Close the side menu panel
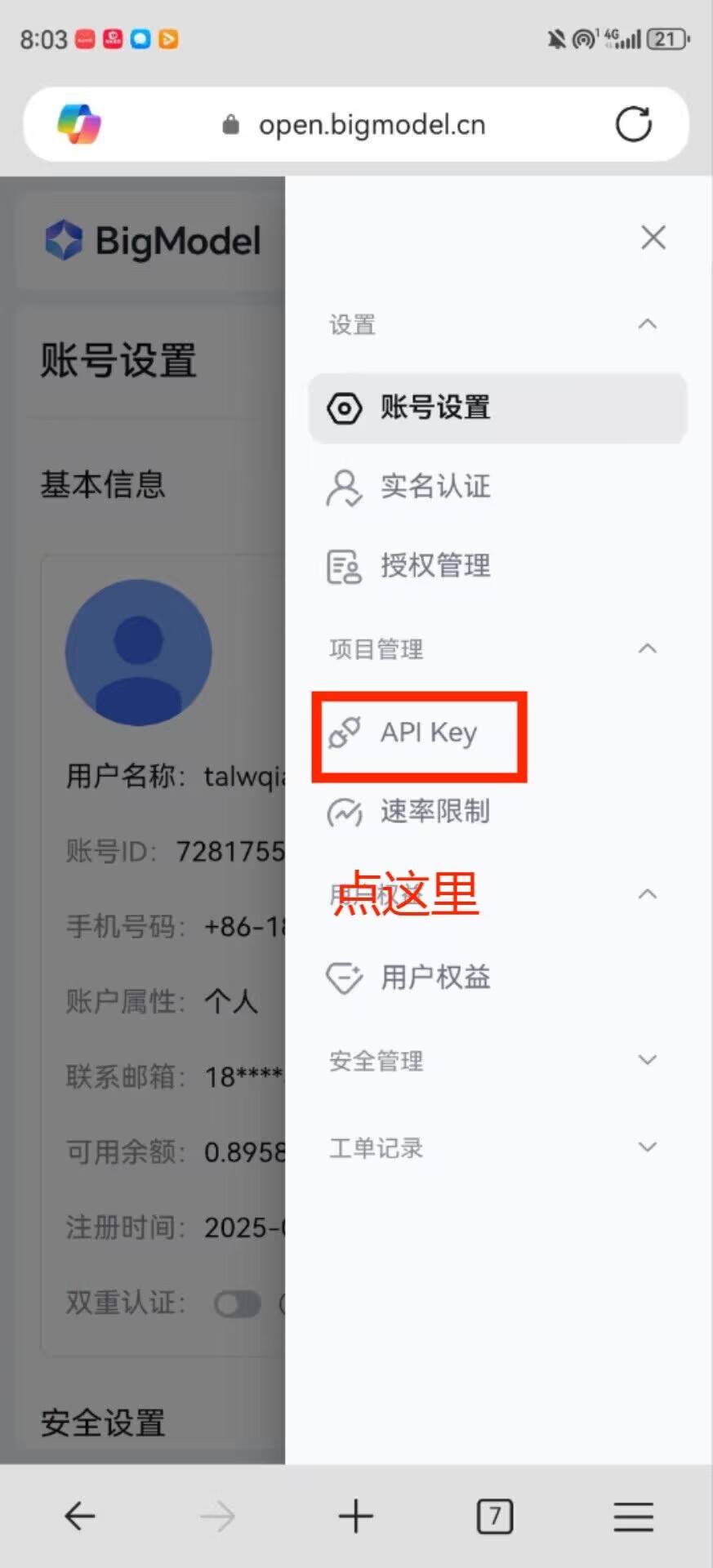The height and width of the screenshot is (1568, 713). [653, 238]
